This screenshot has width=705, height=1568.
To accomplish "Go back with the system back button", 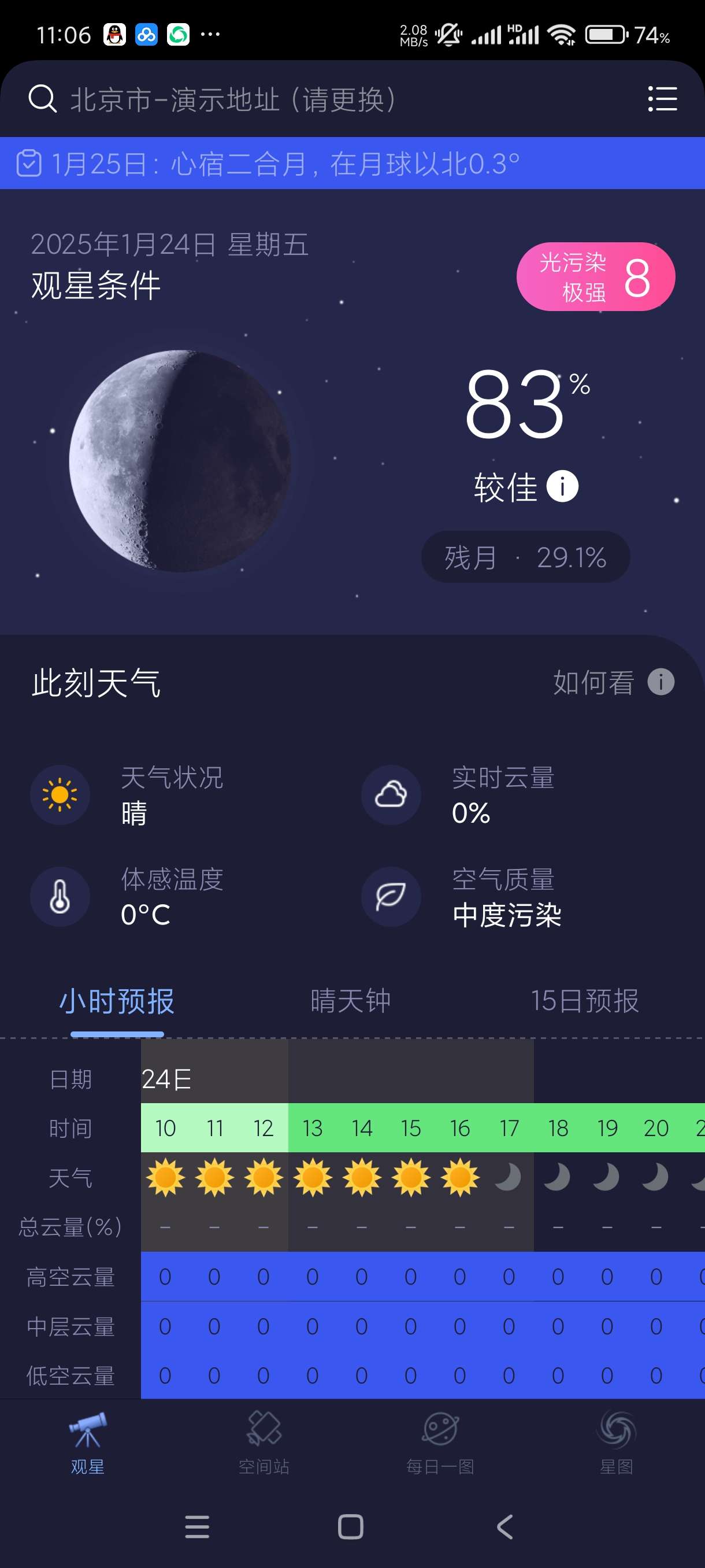I will (x=504, y=1526).
